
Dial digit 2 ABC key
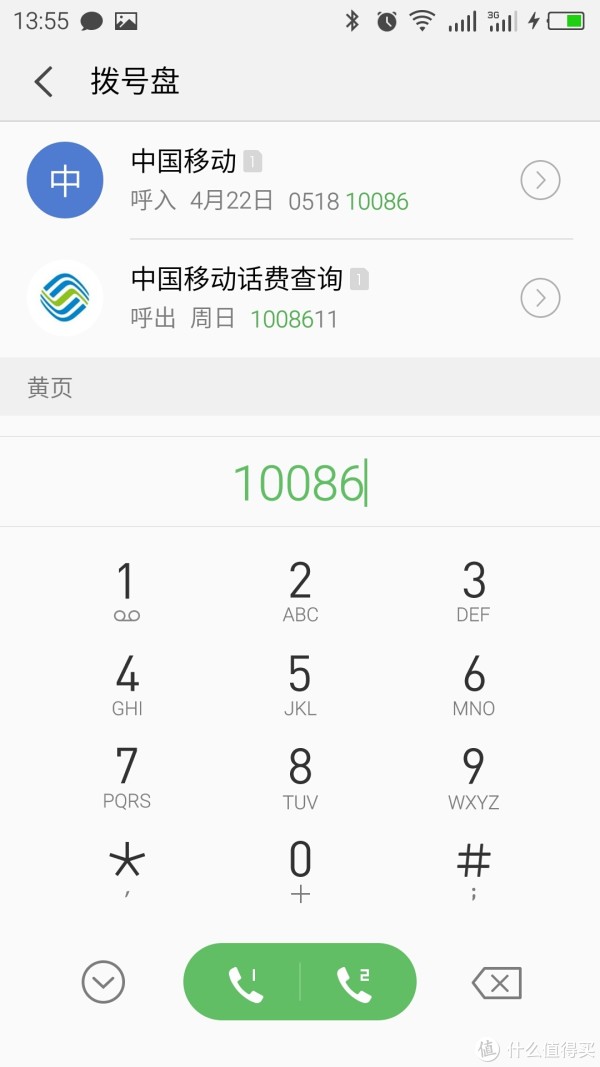coord(300,592)
